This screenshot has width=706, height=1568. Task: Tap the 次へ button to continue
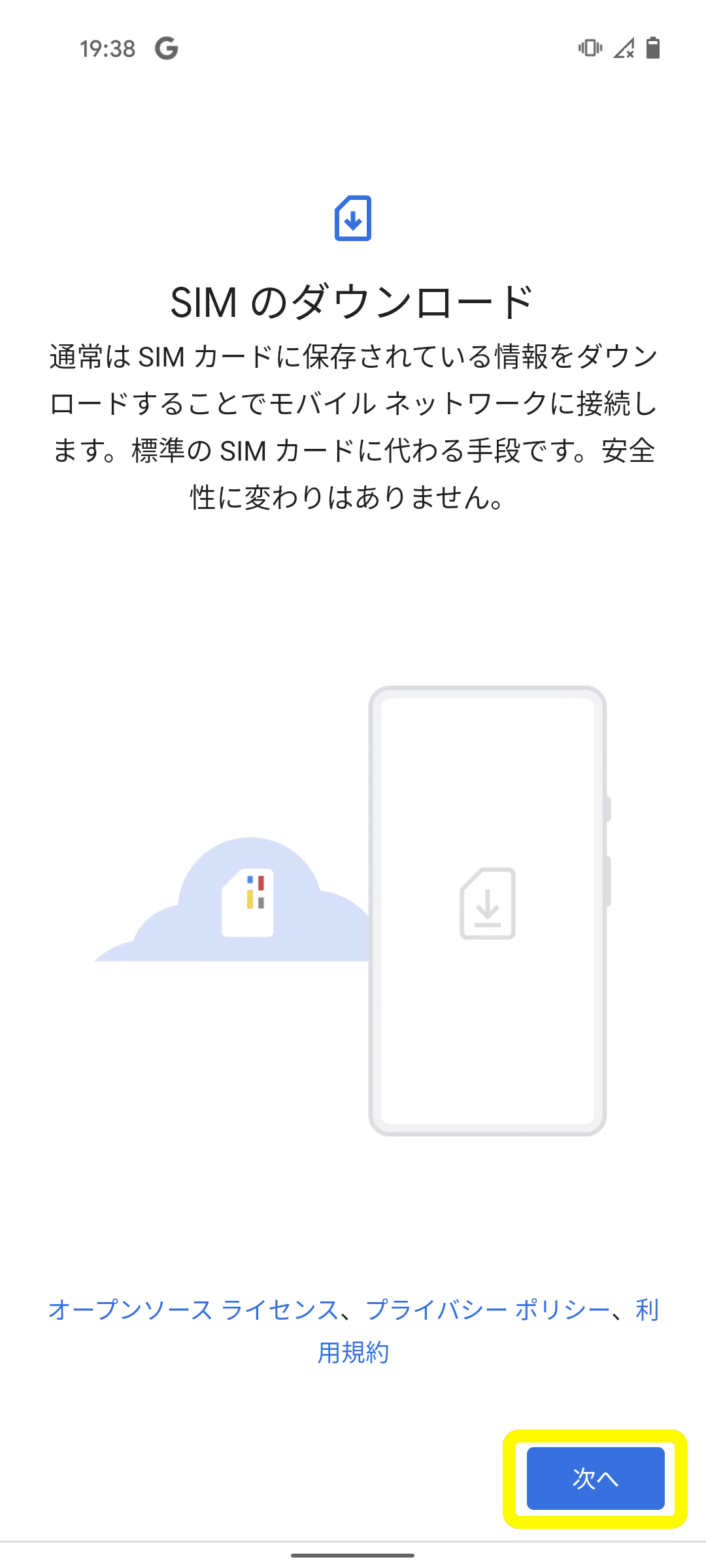click(x=596, y=1478)
